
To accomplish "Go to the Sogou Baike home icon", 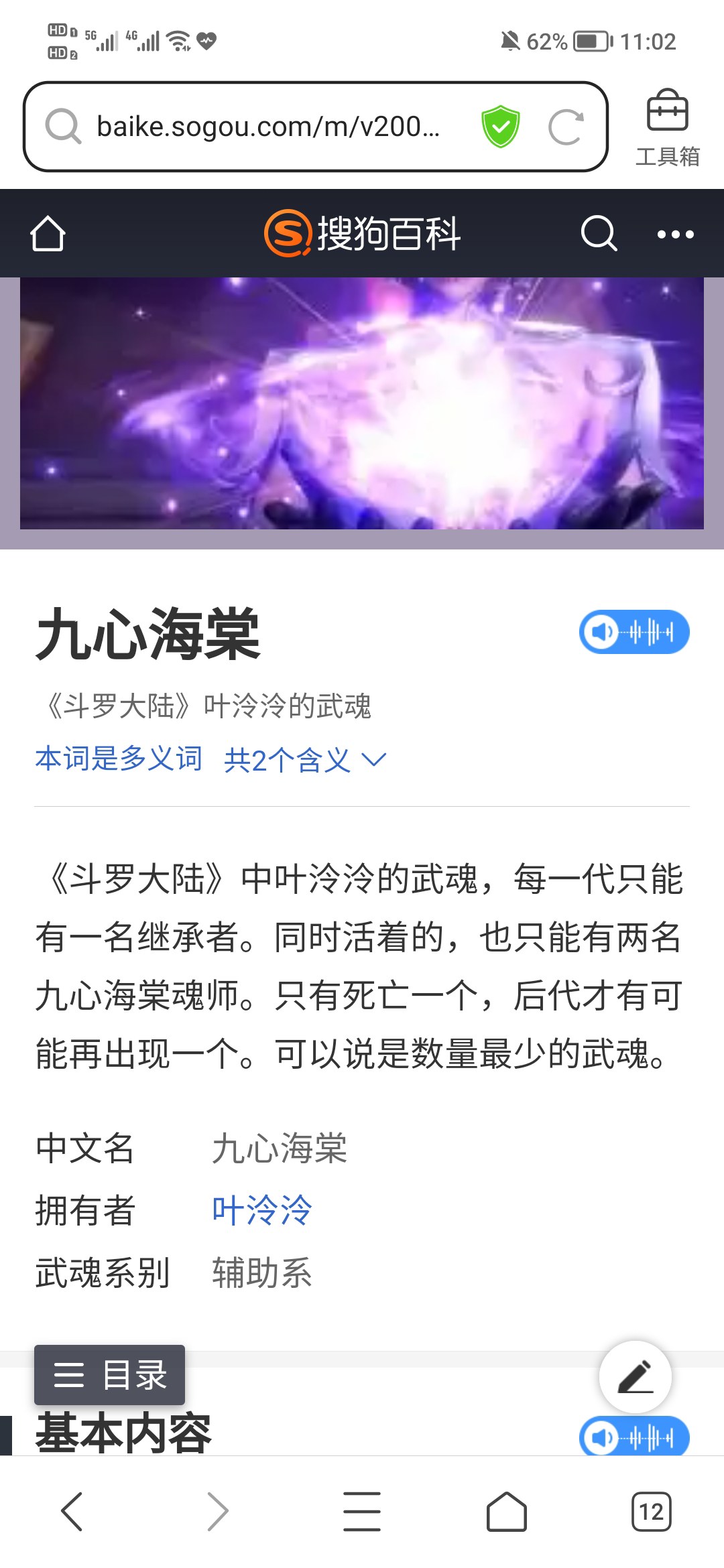I will (x=48, y=234).
